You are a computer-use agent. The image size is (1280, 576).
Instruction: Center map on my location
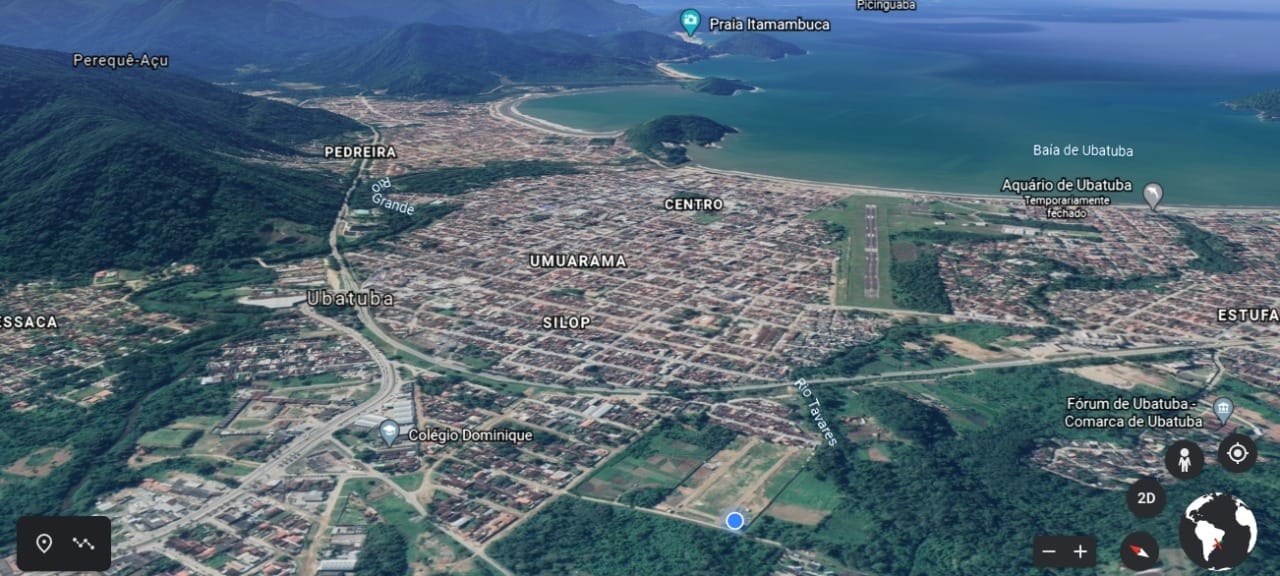1237,453
